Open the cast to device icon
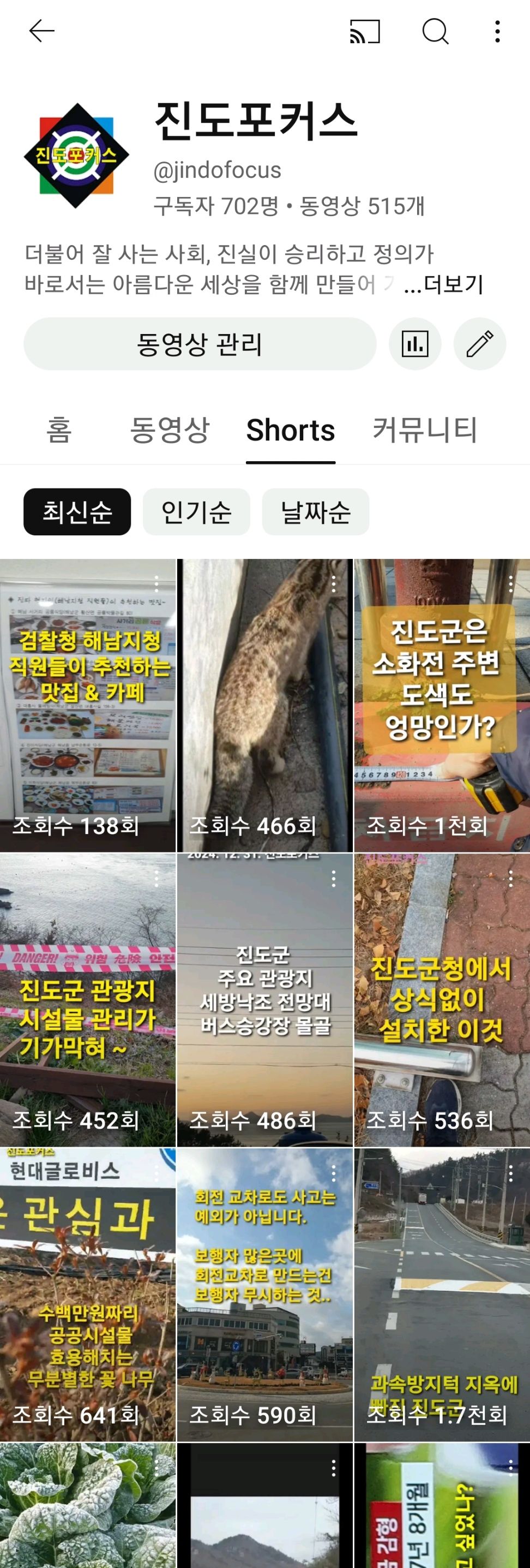Viewport: 530px width, 1568px height. point(365,31)
